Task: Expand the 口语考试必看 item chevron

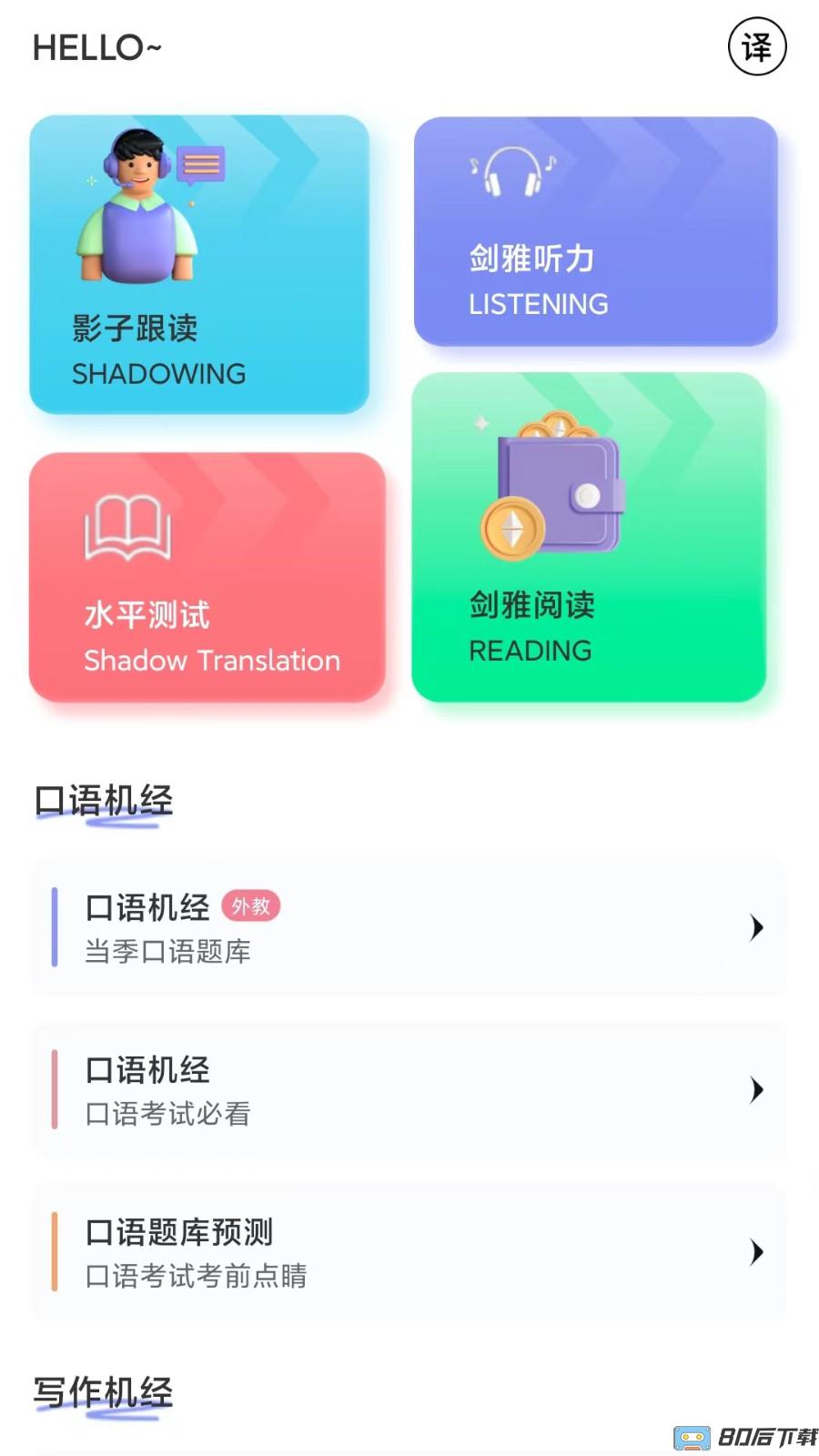Action: [756, 1089]
